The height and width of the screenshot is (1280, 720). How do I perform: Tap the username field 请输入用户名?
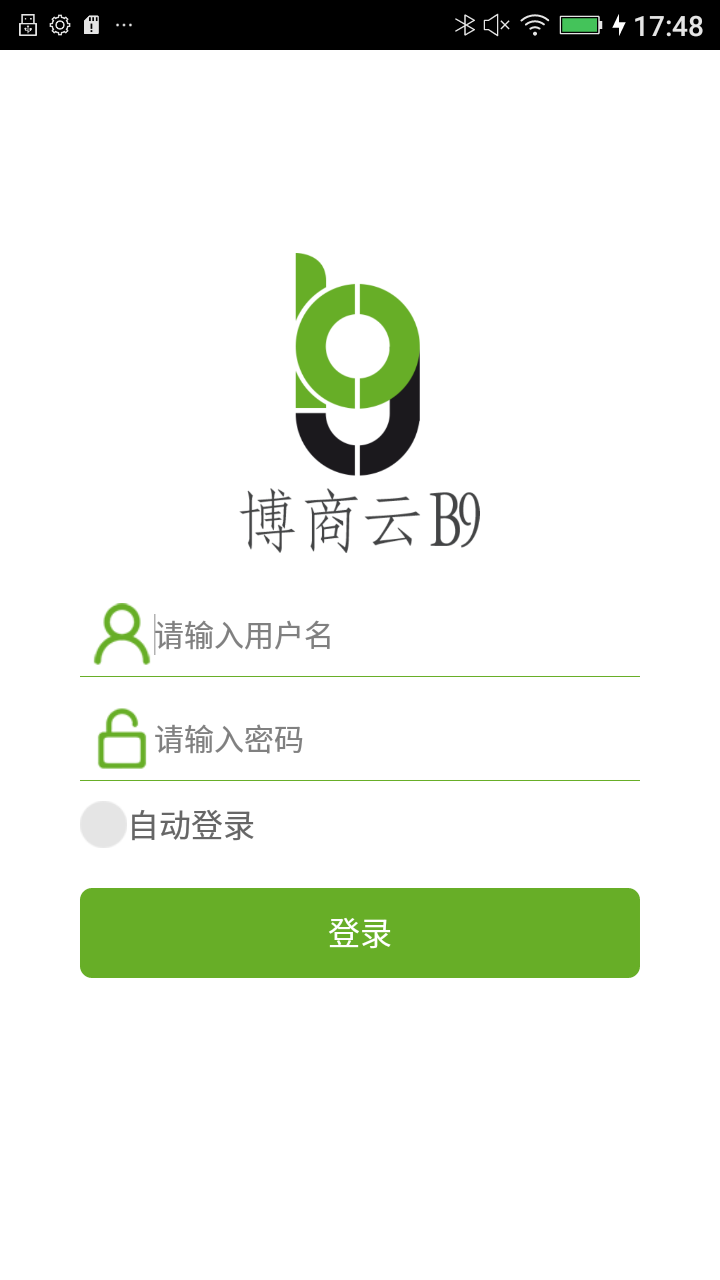(x=390, y=636)
